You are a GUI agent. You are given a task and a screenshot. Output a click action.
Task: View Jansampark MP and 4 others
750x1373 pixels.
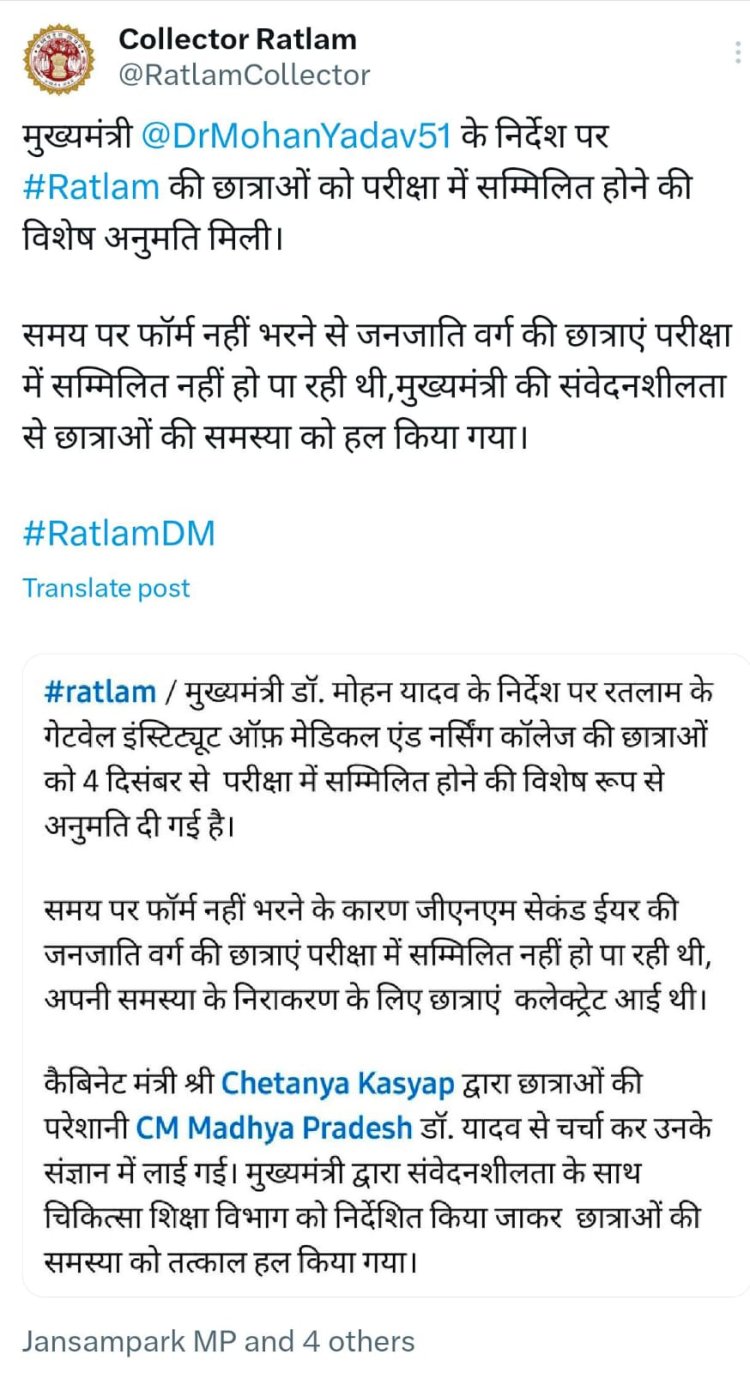pyautogui.click(x=218, y=1341)
